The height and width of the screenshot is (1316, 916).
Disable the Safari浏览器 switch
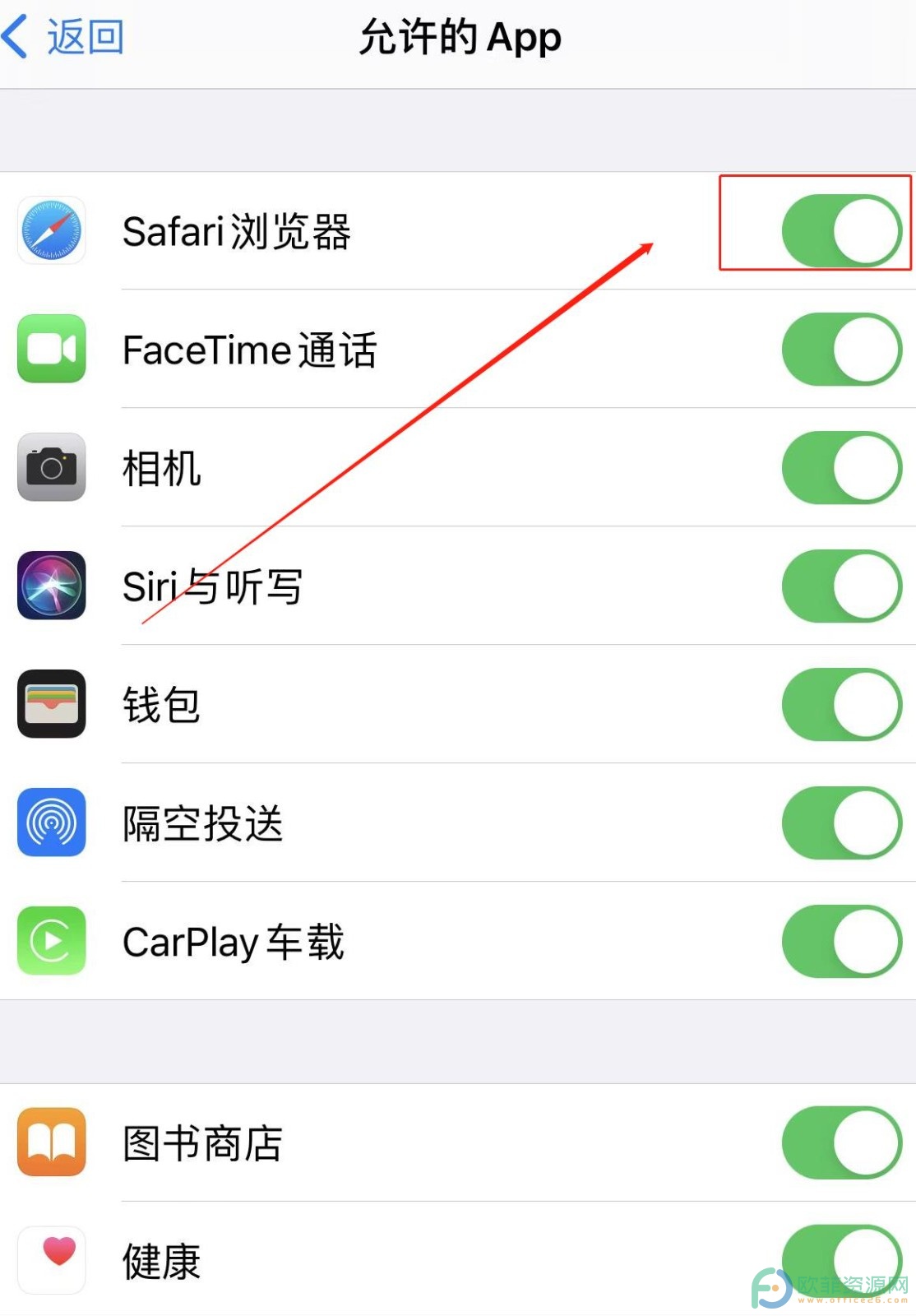(841, 231)
